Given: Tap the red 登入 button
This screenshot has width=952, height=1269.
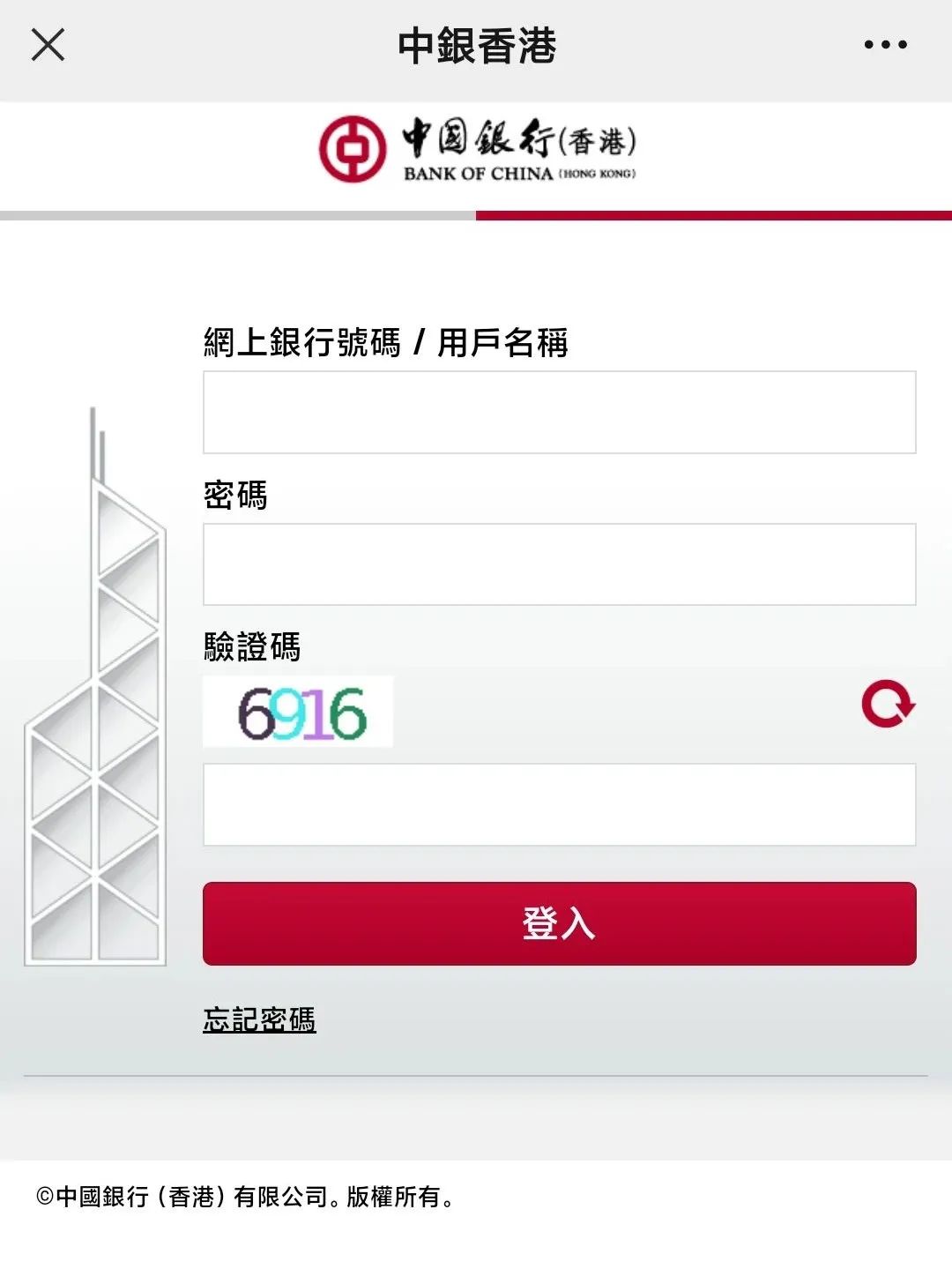Looking at the screenshot, I should (559, 923).
